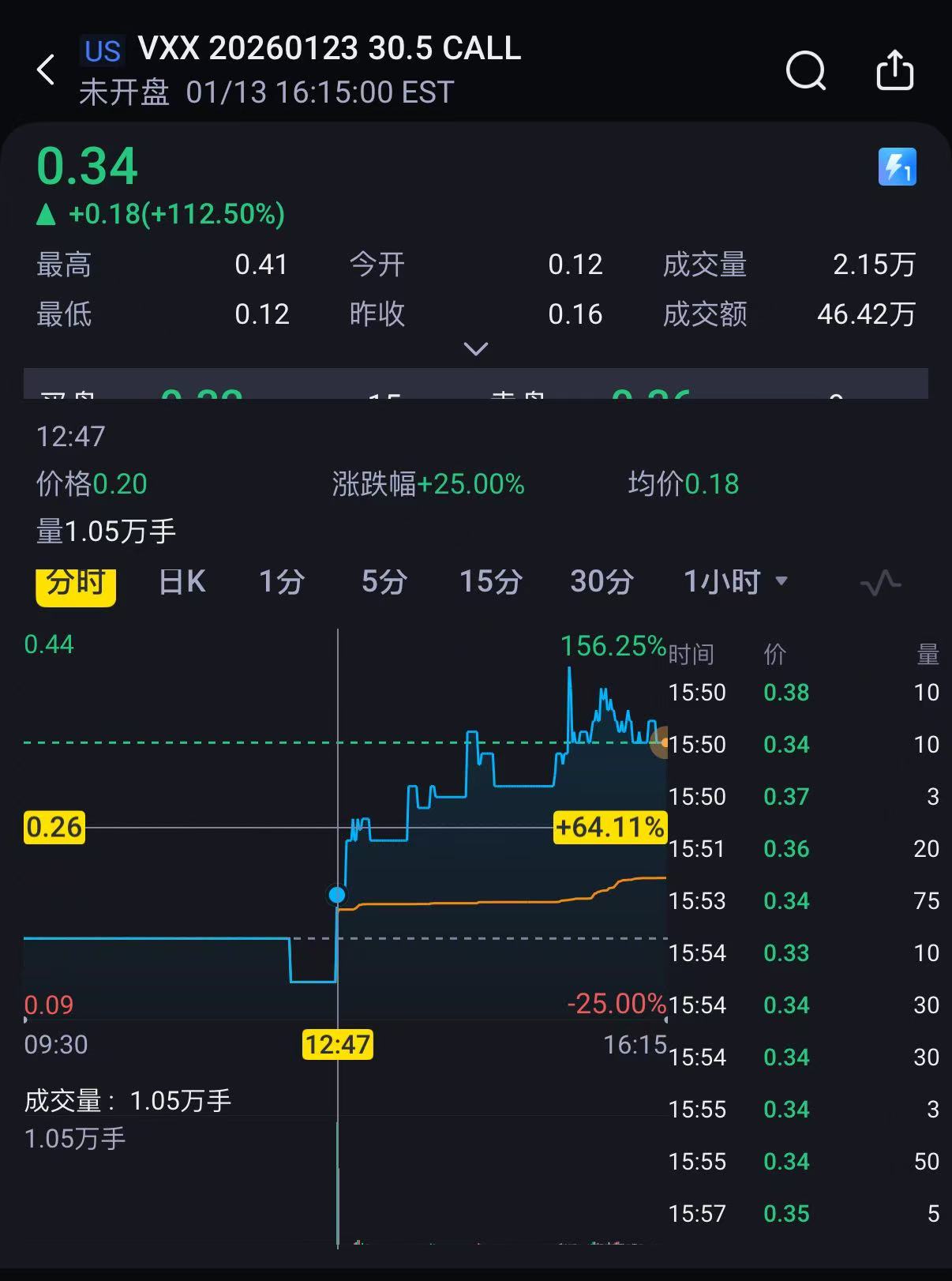Viewport: 952px width, 1281px height.
Task: Switch to the 1分 chart
Action: tap(282, 583)
